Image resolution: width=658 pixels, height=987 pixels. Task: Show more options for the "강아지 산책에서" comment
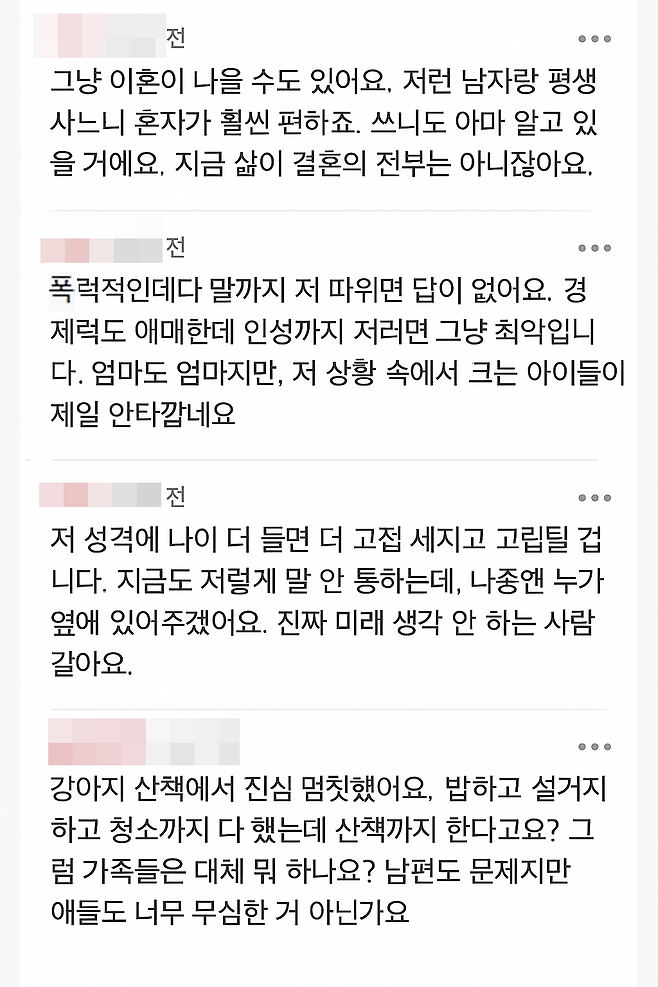pyautogui.click(x=594, y=746)
